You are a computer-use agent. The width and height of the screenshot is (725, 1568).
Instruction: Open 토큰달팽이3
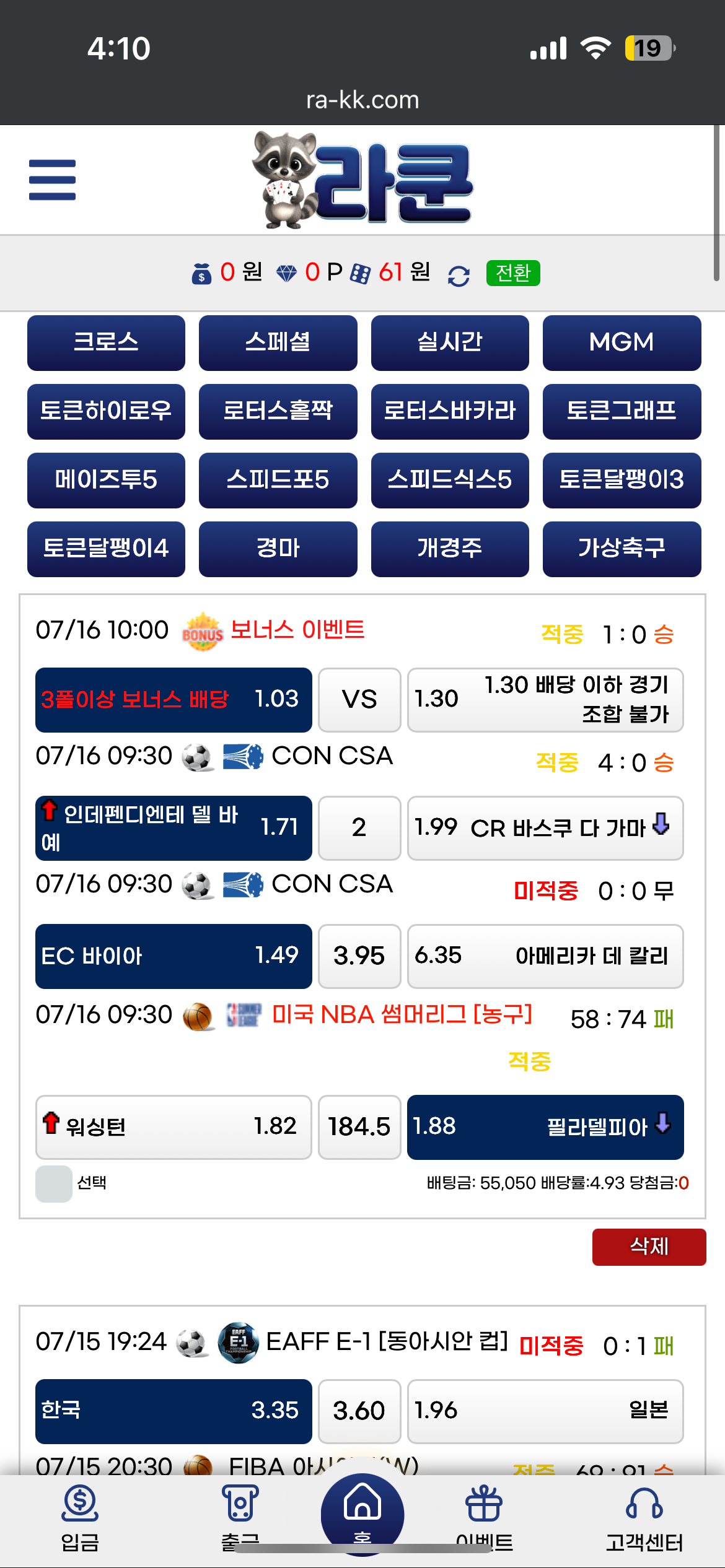622,480
